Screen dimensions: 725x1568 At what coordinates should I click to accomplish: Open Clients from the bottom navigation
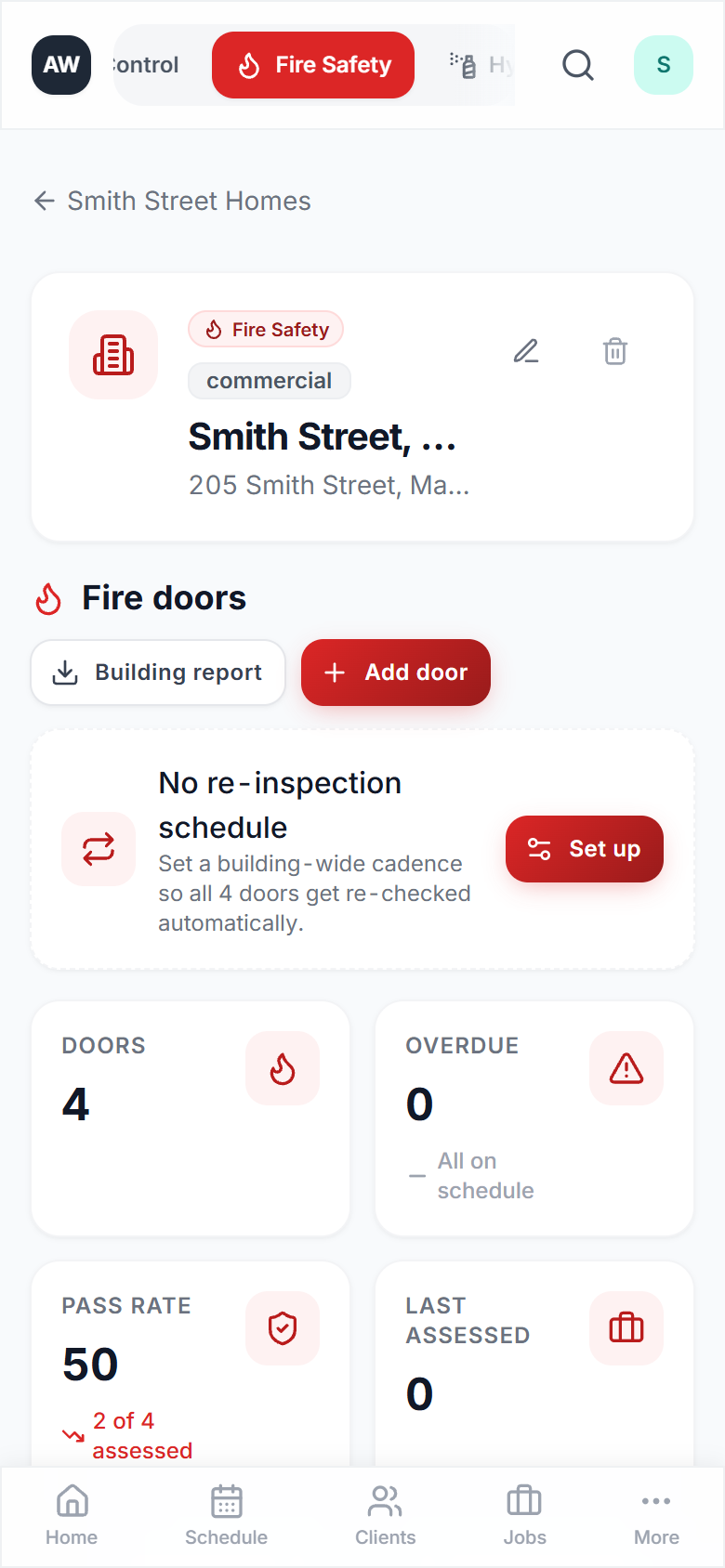coord(384,1514)
